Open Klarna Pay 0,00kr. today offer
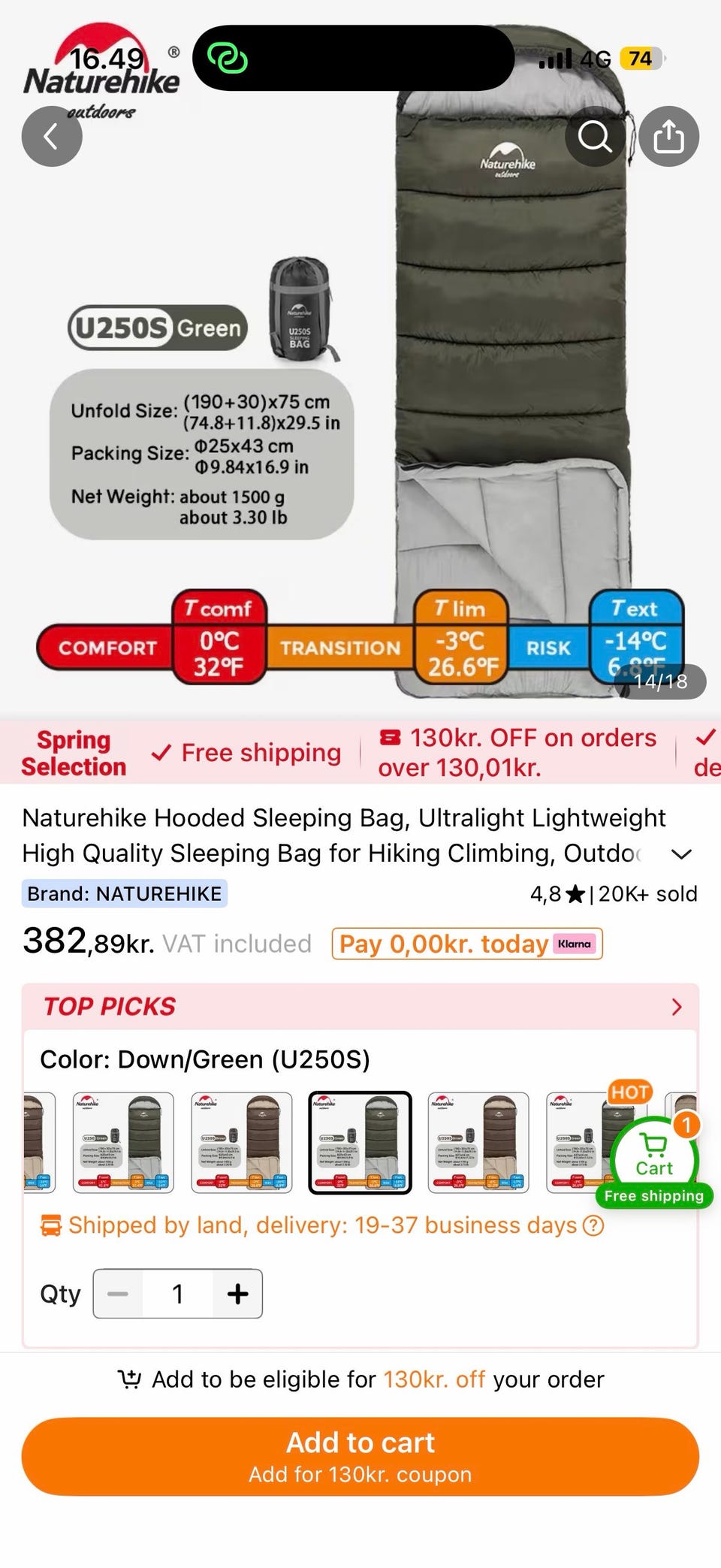721x1568 pixels. point(467,944)
